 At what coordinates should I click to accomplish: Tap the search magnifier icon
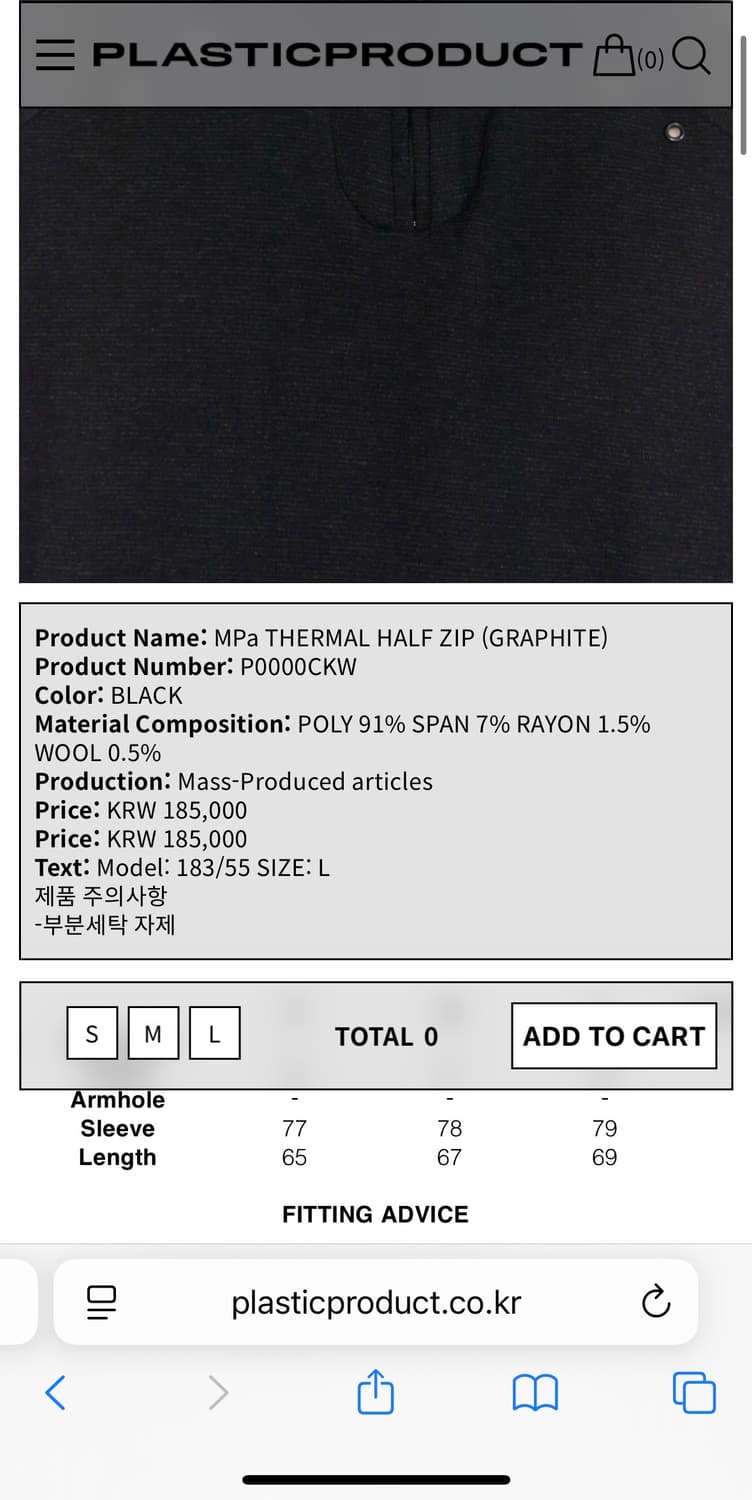pos(690,57)
